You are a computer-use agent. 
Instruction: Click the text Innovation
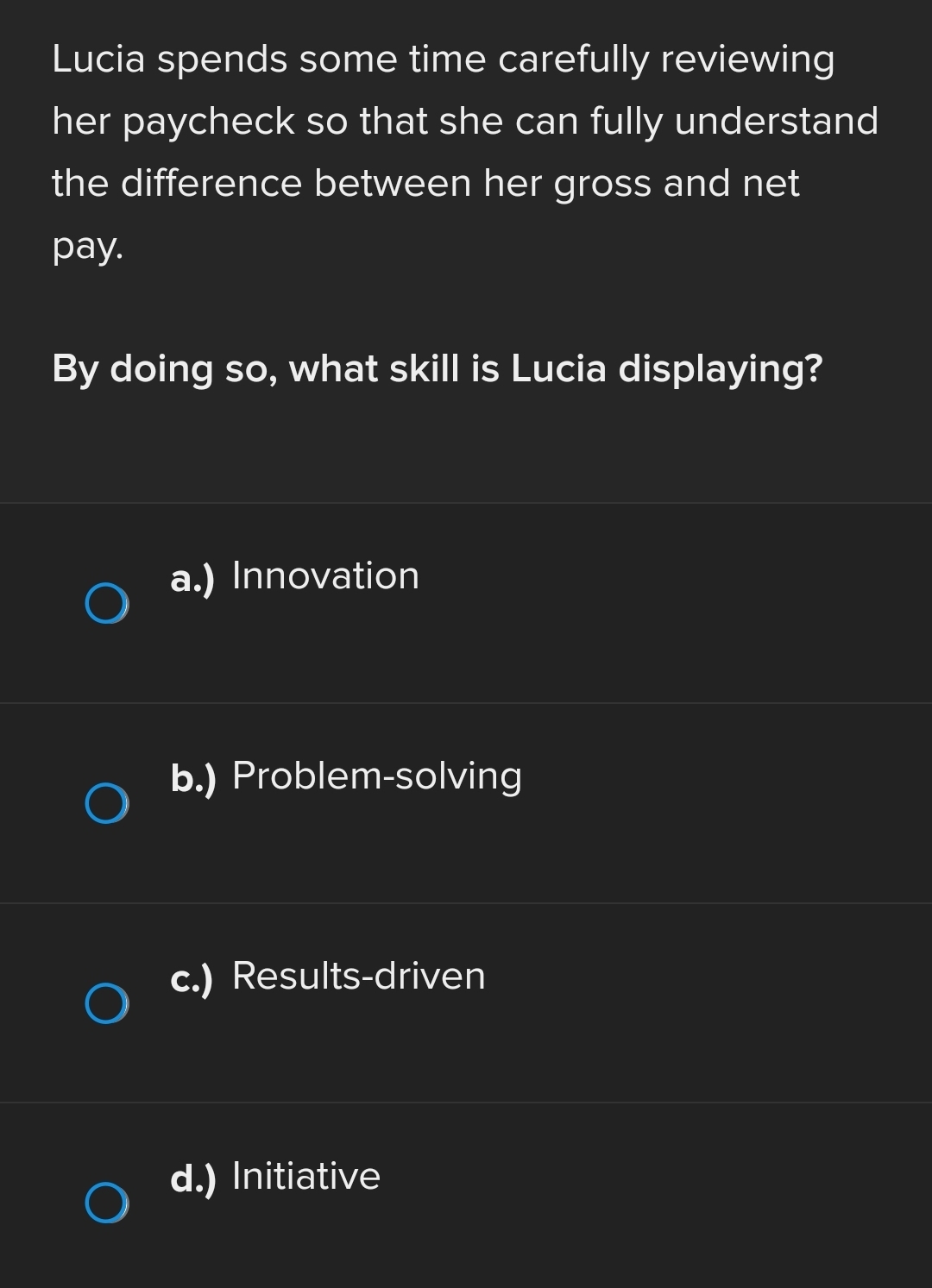326,575
